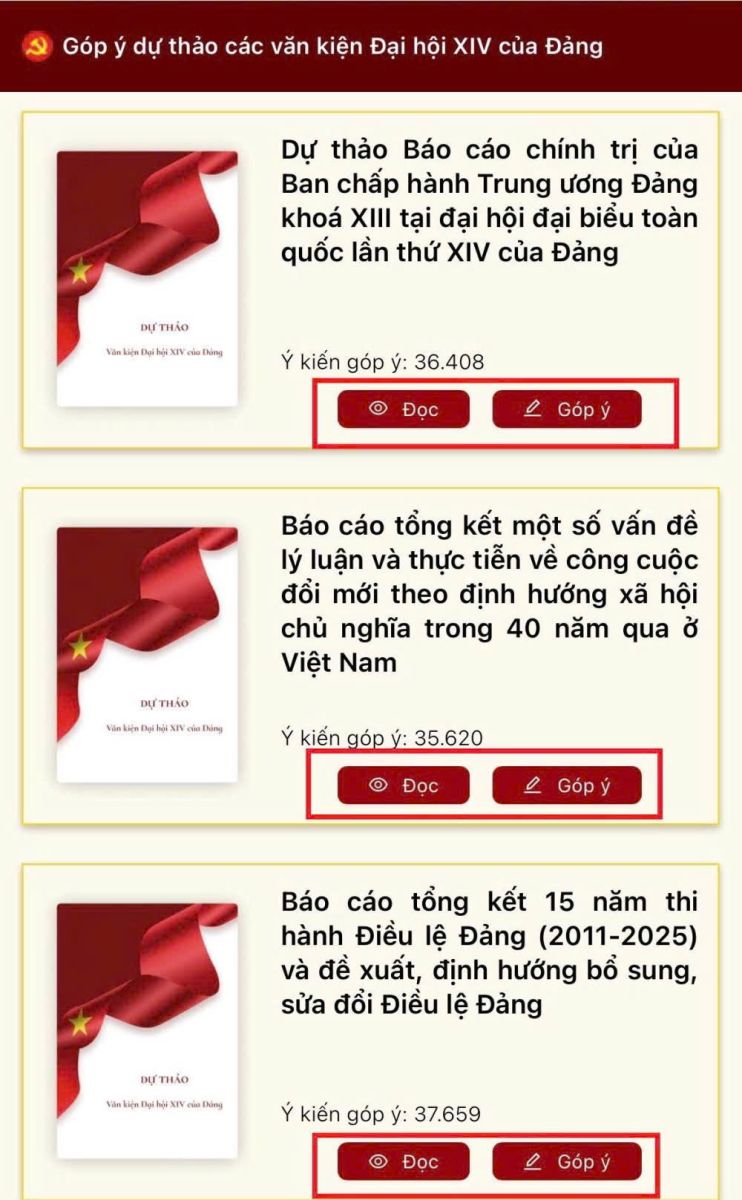Open Đọc for the 40 năm đổi mới report
The height and width of the screenshot is (1200, 742).
click(x=403, y=785)
